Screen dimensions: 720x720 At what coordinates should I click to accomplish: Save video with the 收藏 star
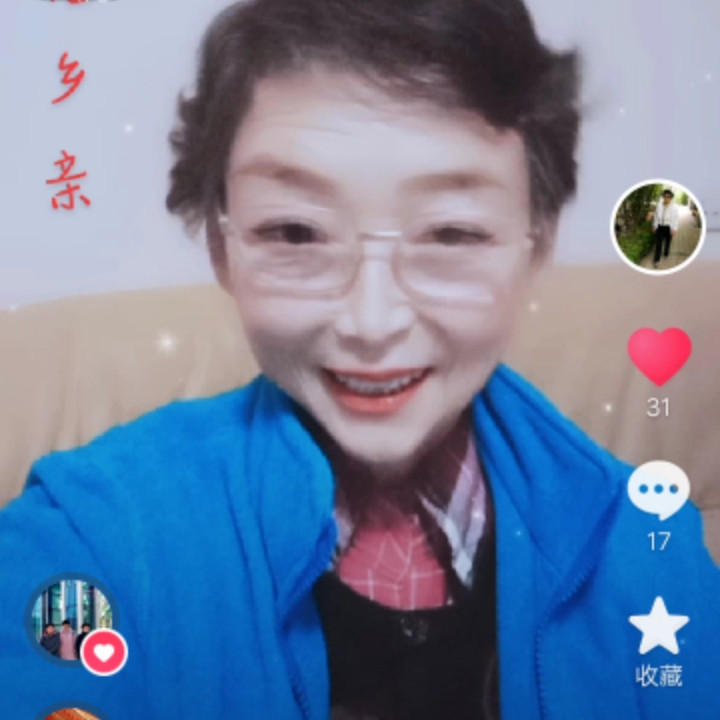click(x=658, y=627)
